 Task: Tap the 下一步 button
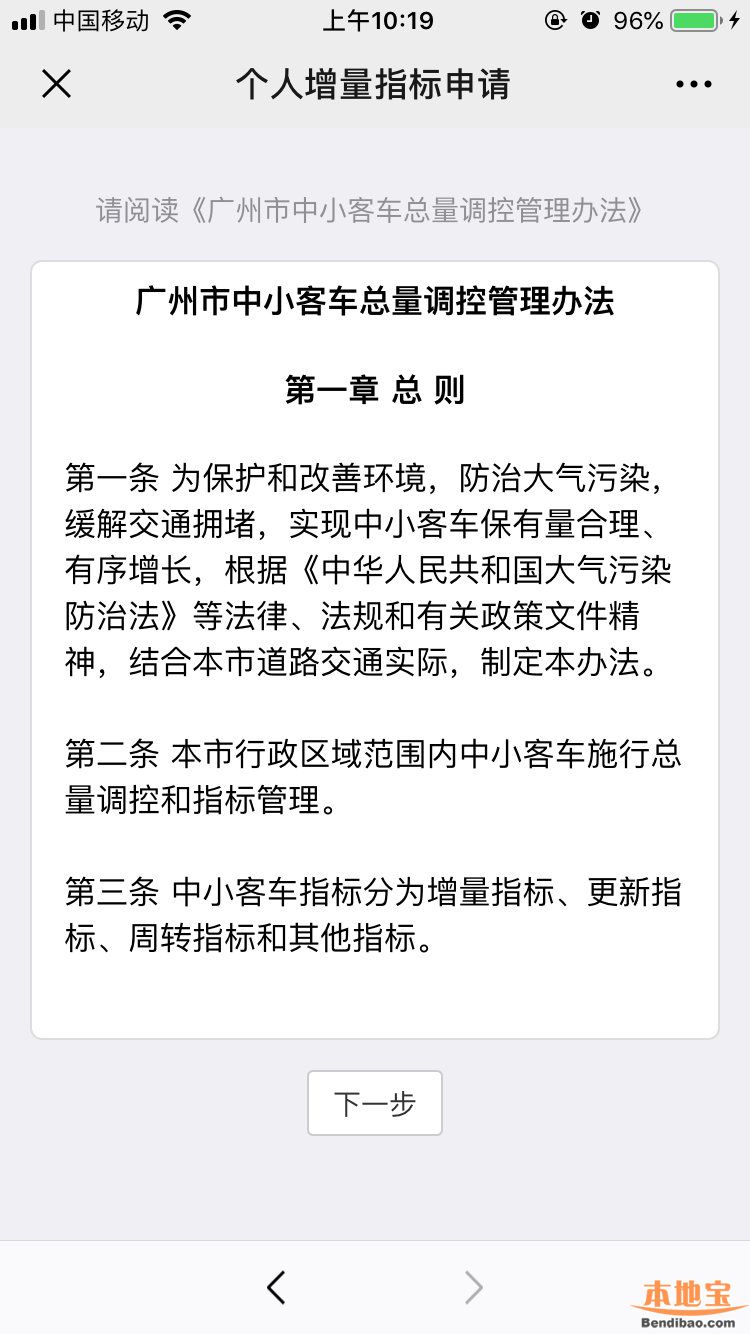(x=374, y=1103)
